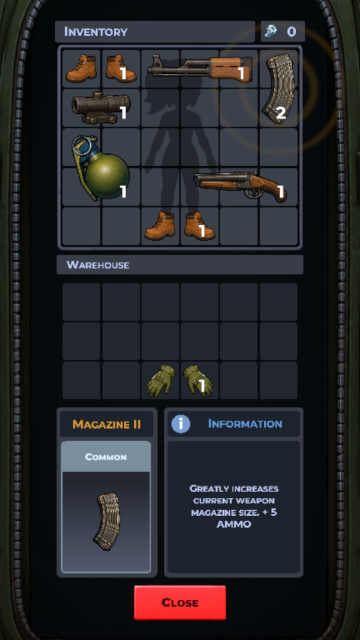This screenshot has height=640, width=360.
Task: Select the boots in the bottom inventory row
Action: (x=180, y=225)
